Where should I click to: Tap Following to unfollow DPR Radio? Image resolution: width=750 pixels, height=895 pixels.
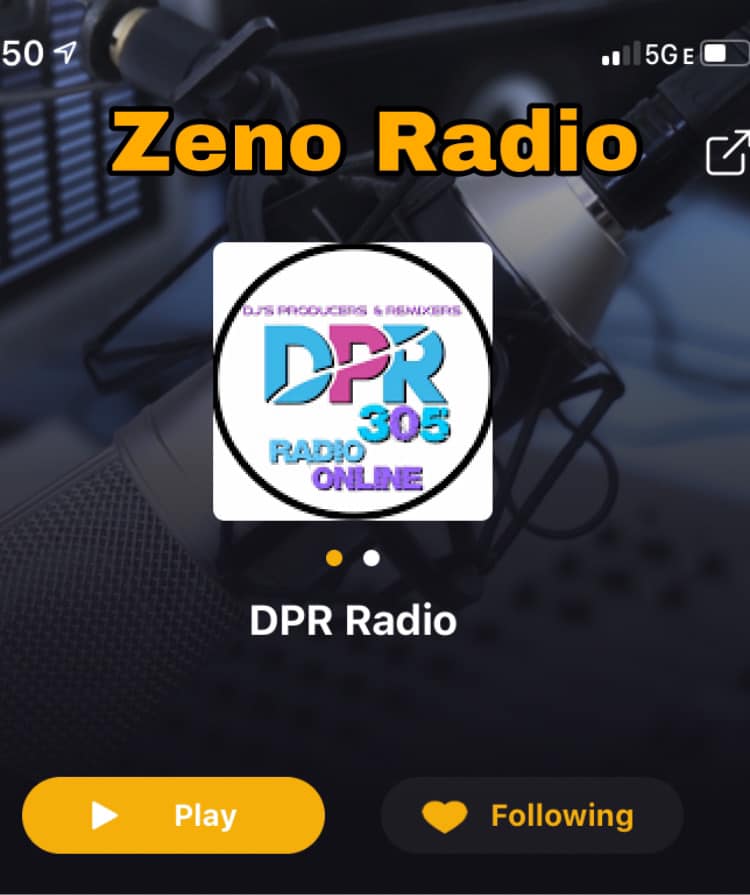point(531,815)
